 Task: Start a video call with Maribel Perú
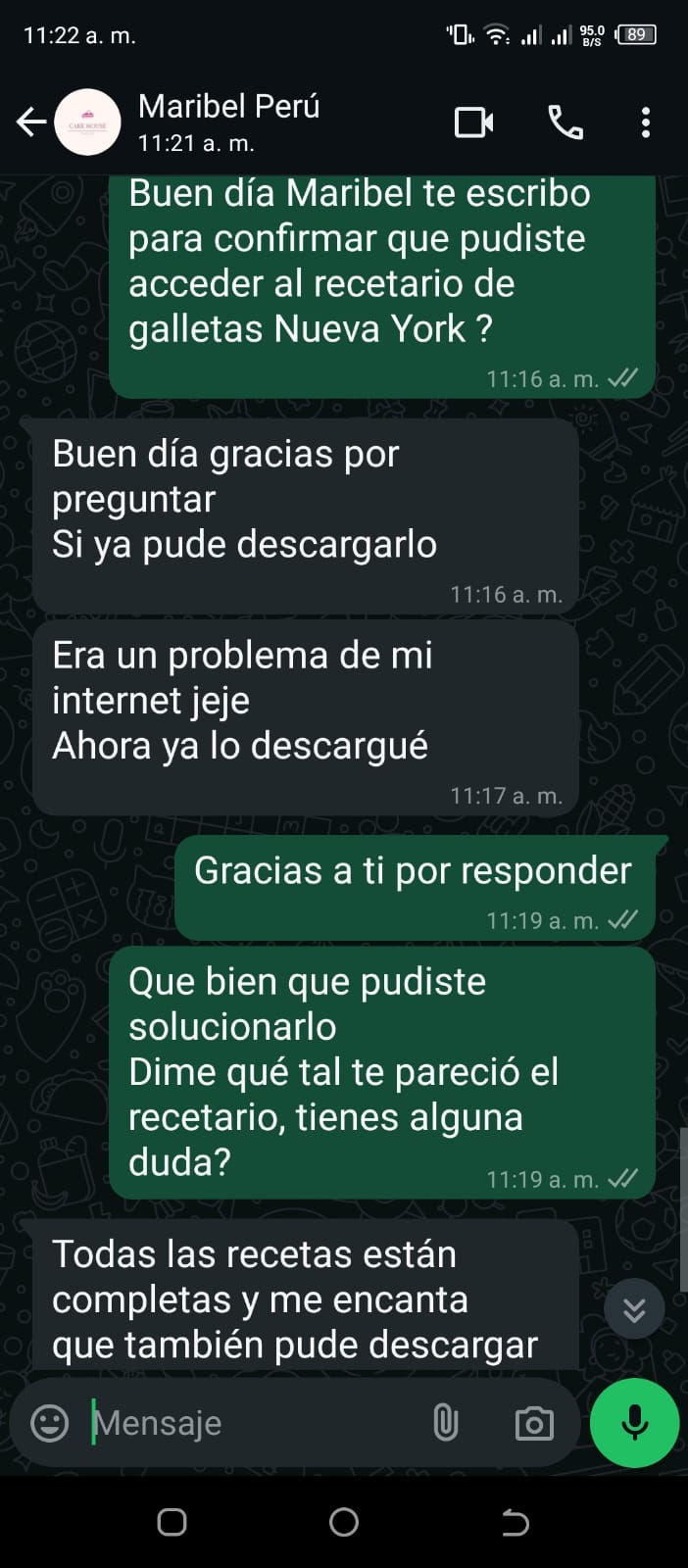pos(473,122)
